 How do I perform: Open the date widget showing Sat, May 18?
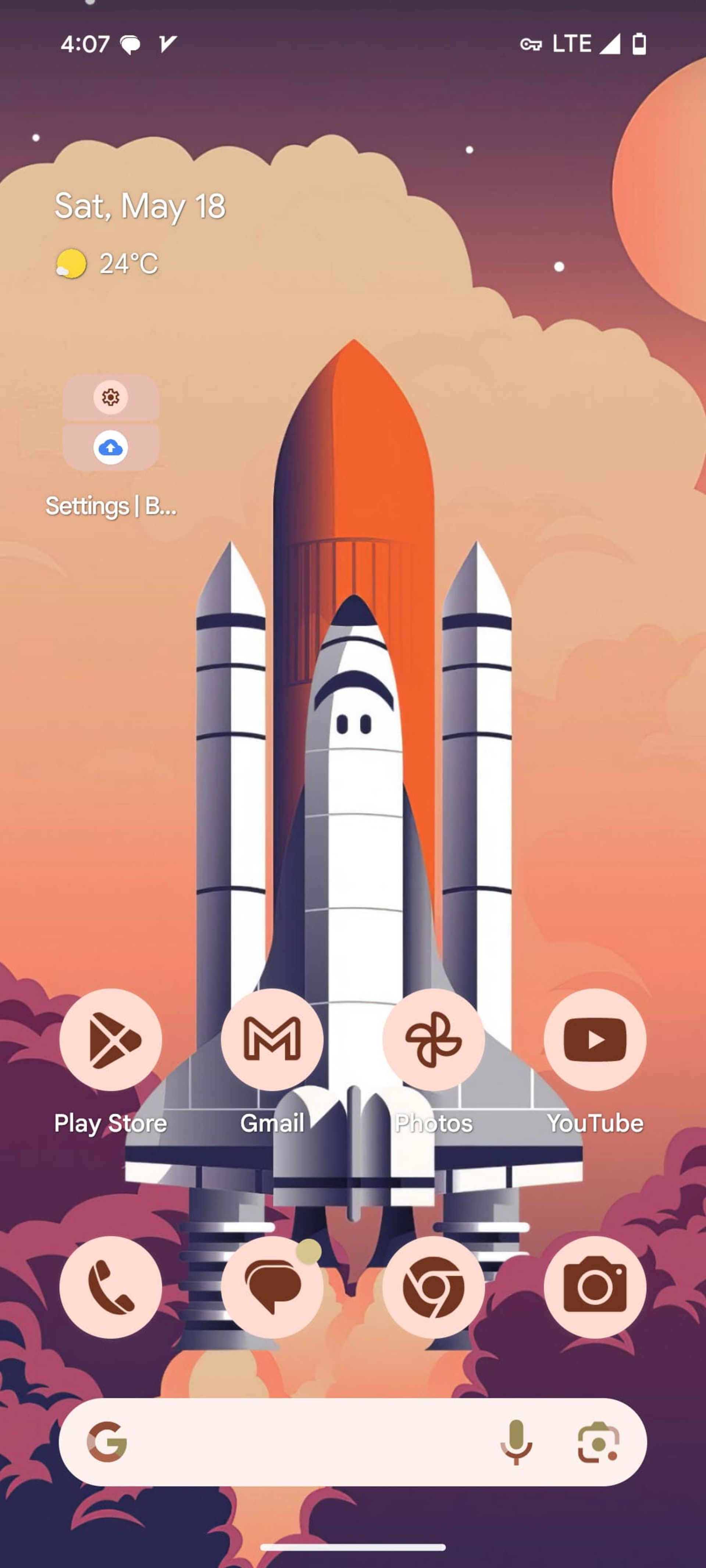click(x=140, y=206)
